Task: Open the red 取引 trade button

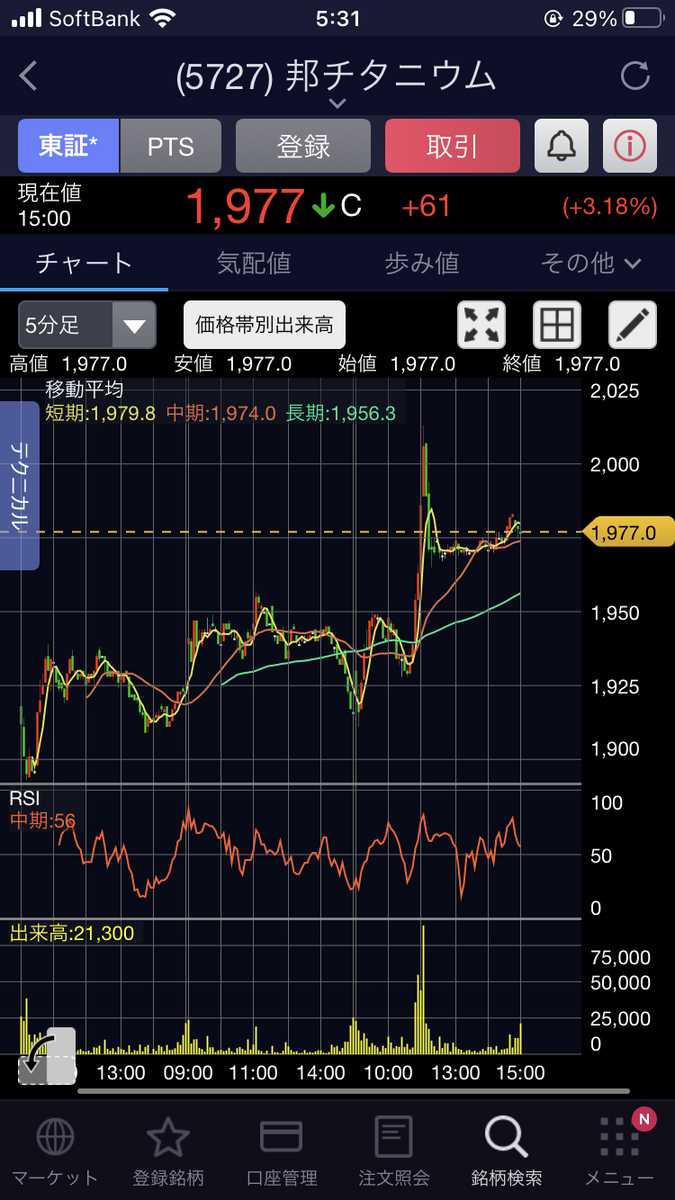Action: click(452, 146)
